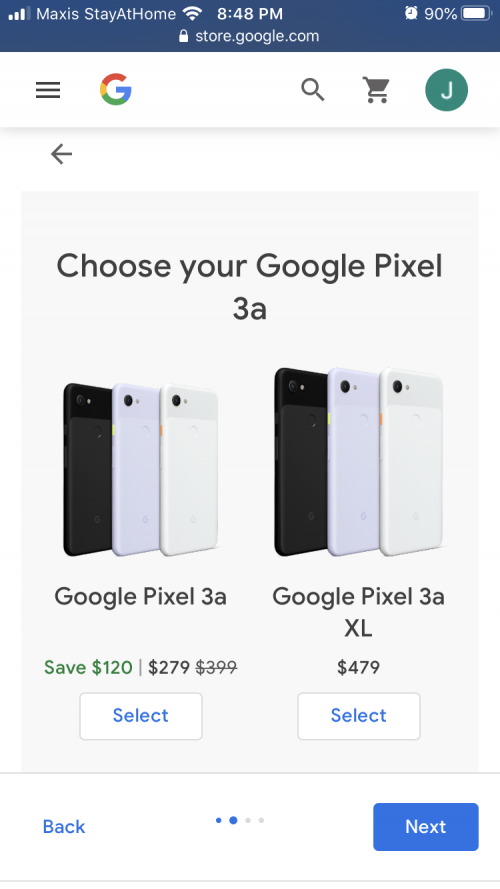Open the store search

[x=312, y=90]
